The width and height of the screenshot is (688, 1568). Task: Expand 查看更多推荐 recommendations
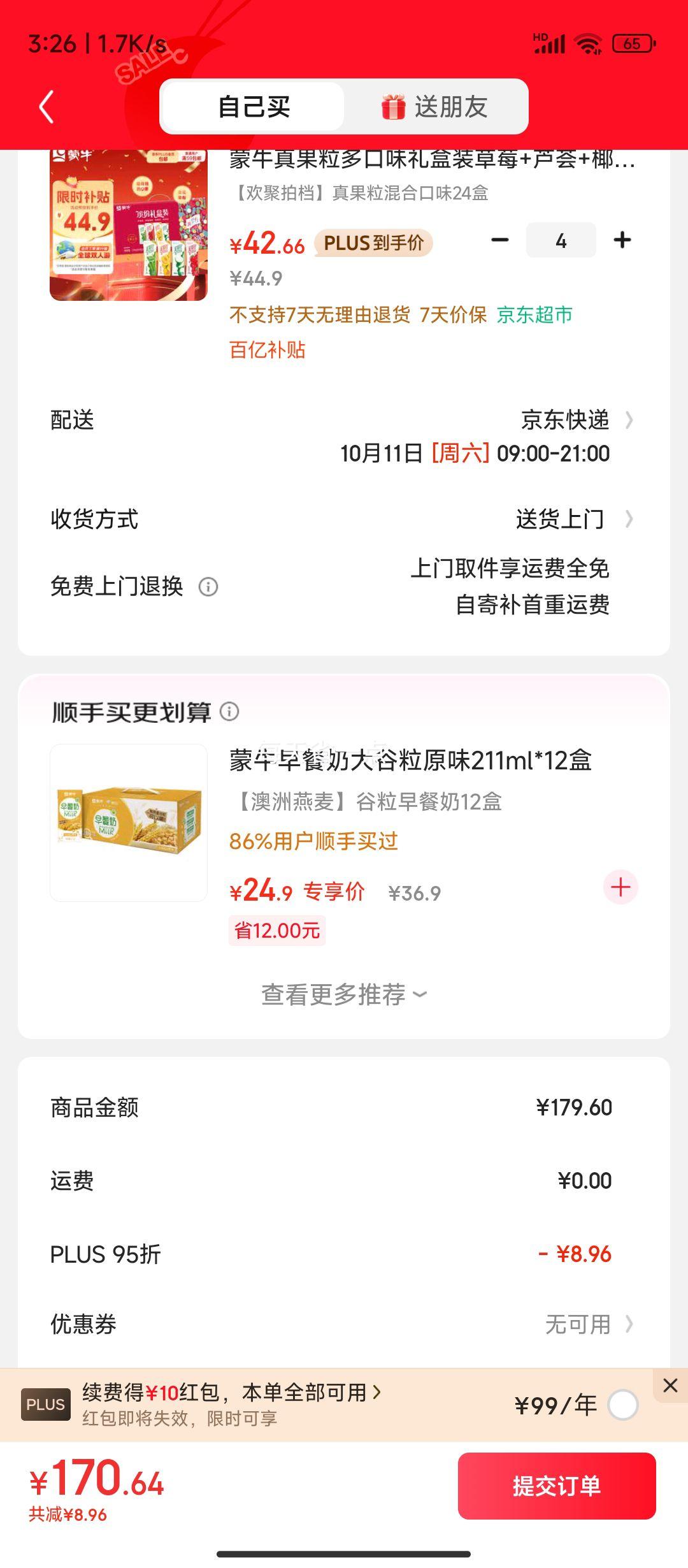[x=344, y=994]
